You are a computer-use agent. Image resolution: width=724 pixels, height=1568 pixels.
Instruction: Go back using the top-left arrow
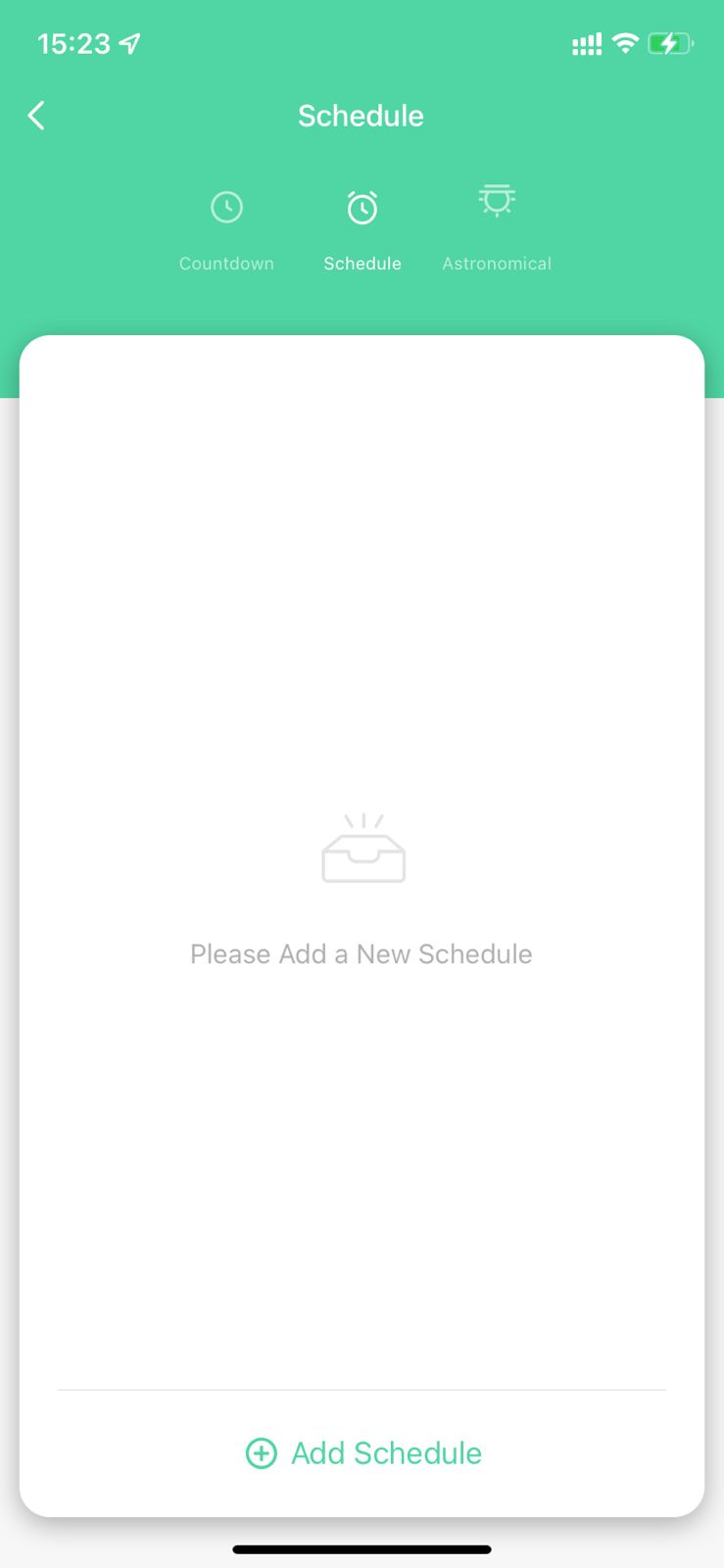click(x=36, y=116)
